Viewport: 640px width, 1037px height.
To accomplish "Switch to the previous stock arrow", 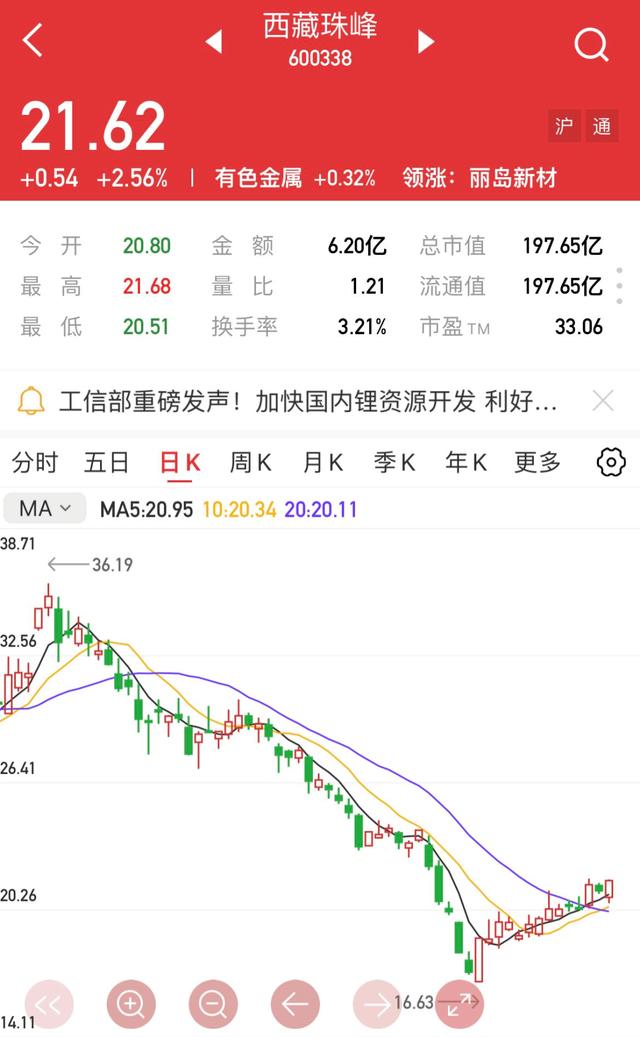I will 213,42.
